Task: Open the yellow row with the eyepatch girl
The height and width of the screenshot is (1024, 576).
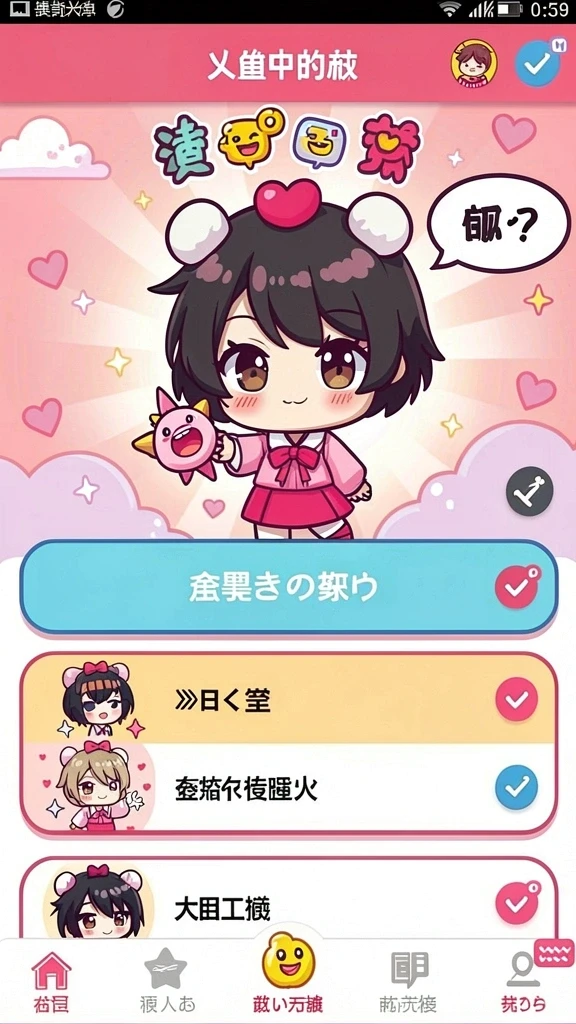Action: tap(289, 700)
